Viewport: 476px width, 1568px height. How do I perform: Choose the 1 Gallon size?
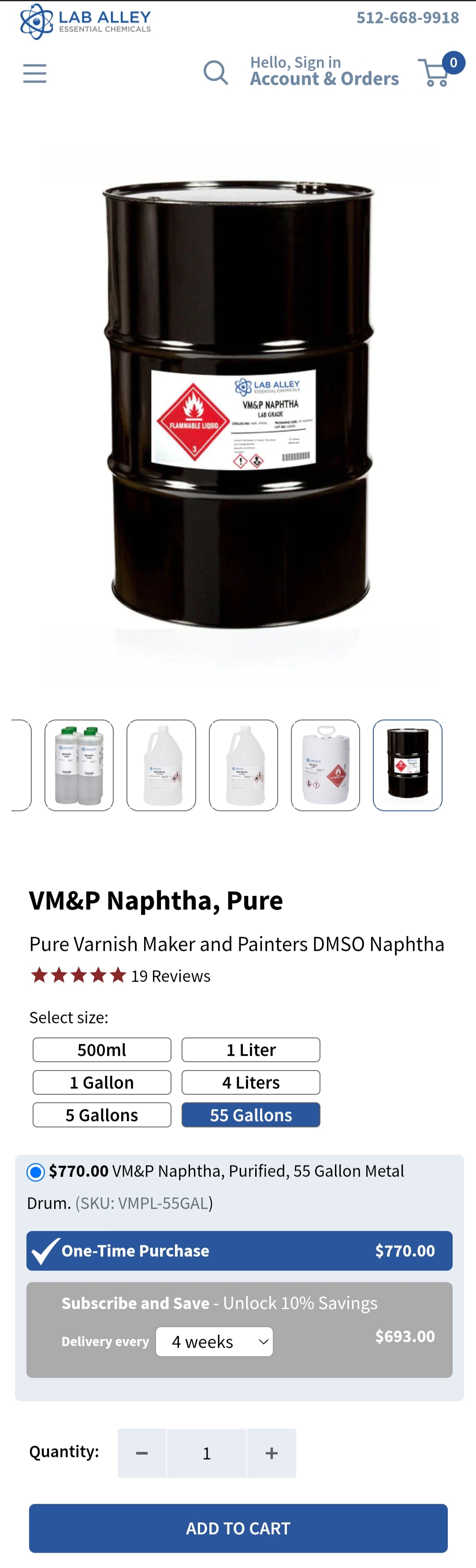[x=102, y=1082]
